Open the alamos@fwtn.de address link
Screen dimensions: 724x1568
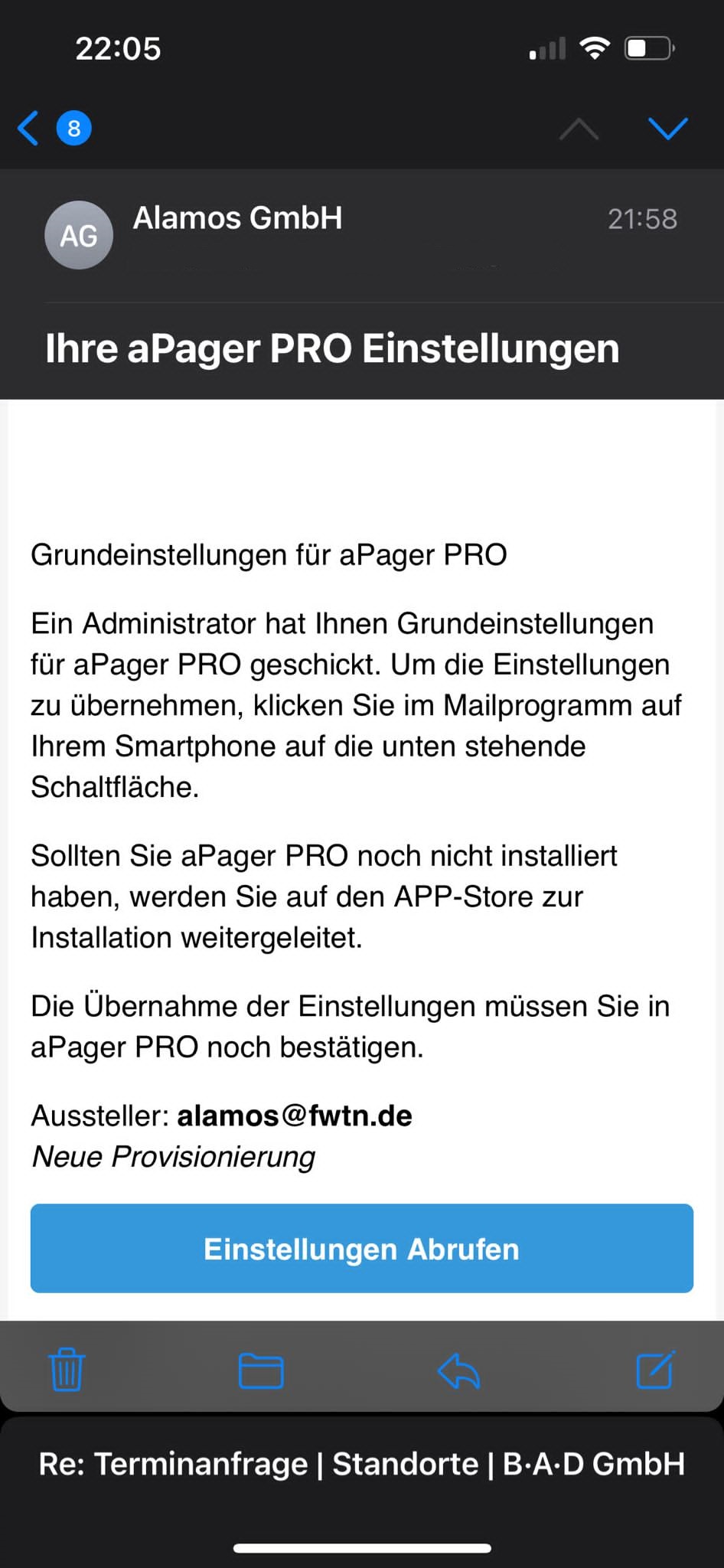(295, 1116)
